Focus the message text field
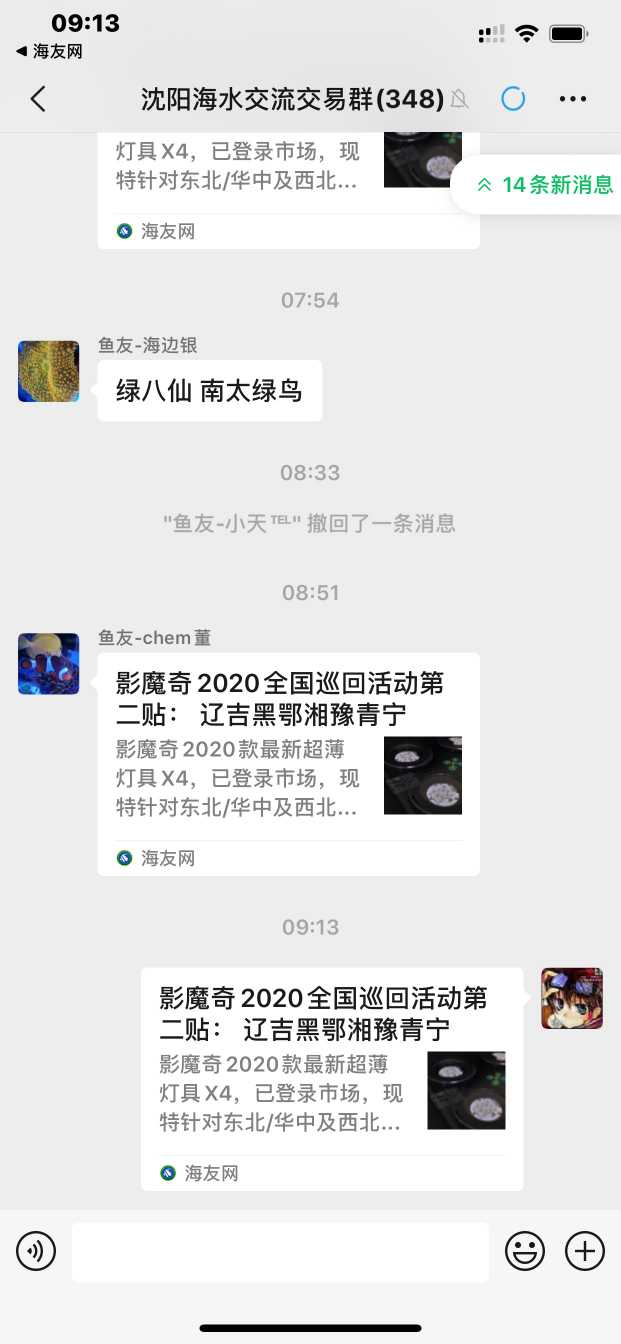 [280, 1251]
